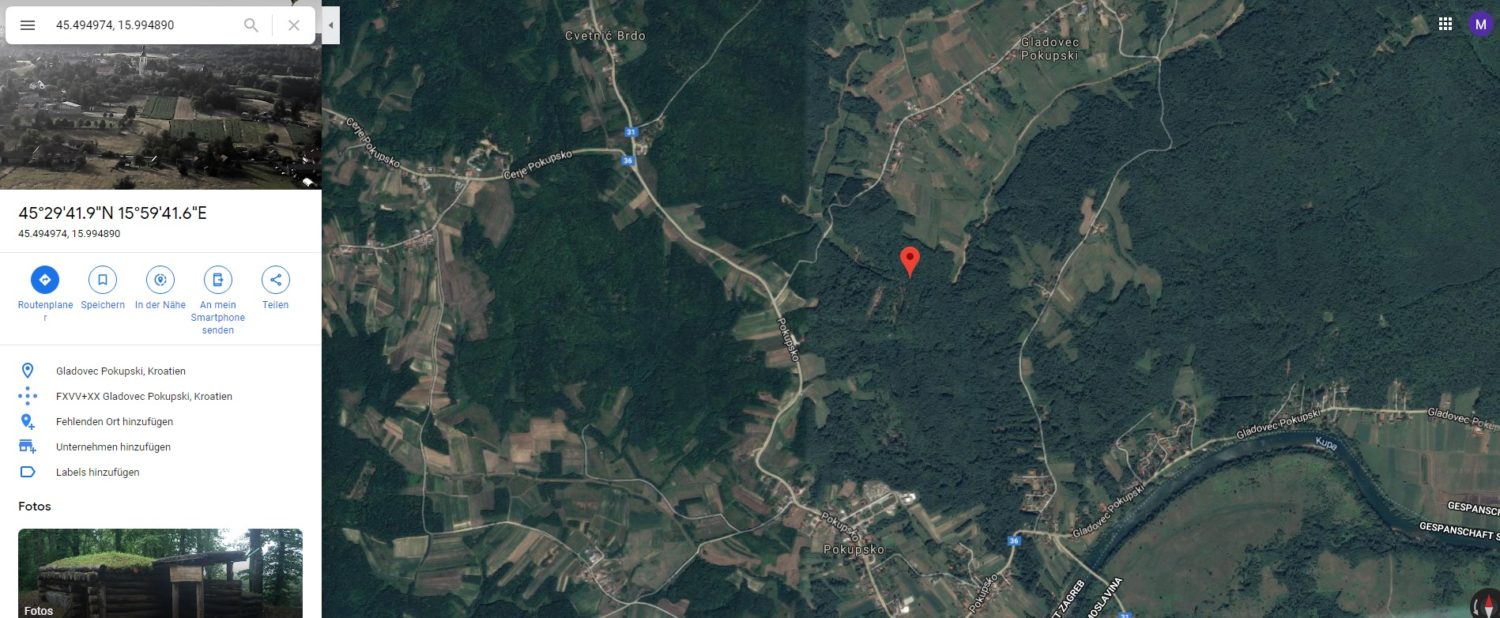The height and width of the screenshot is (618, 1500).
Task: Start Routenplaner directions
Action: tap(45, 280)
